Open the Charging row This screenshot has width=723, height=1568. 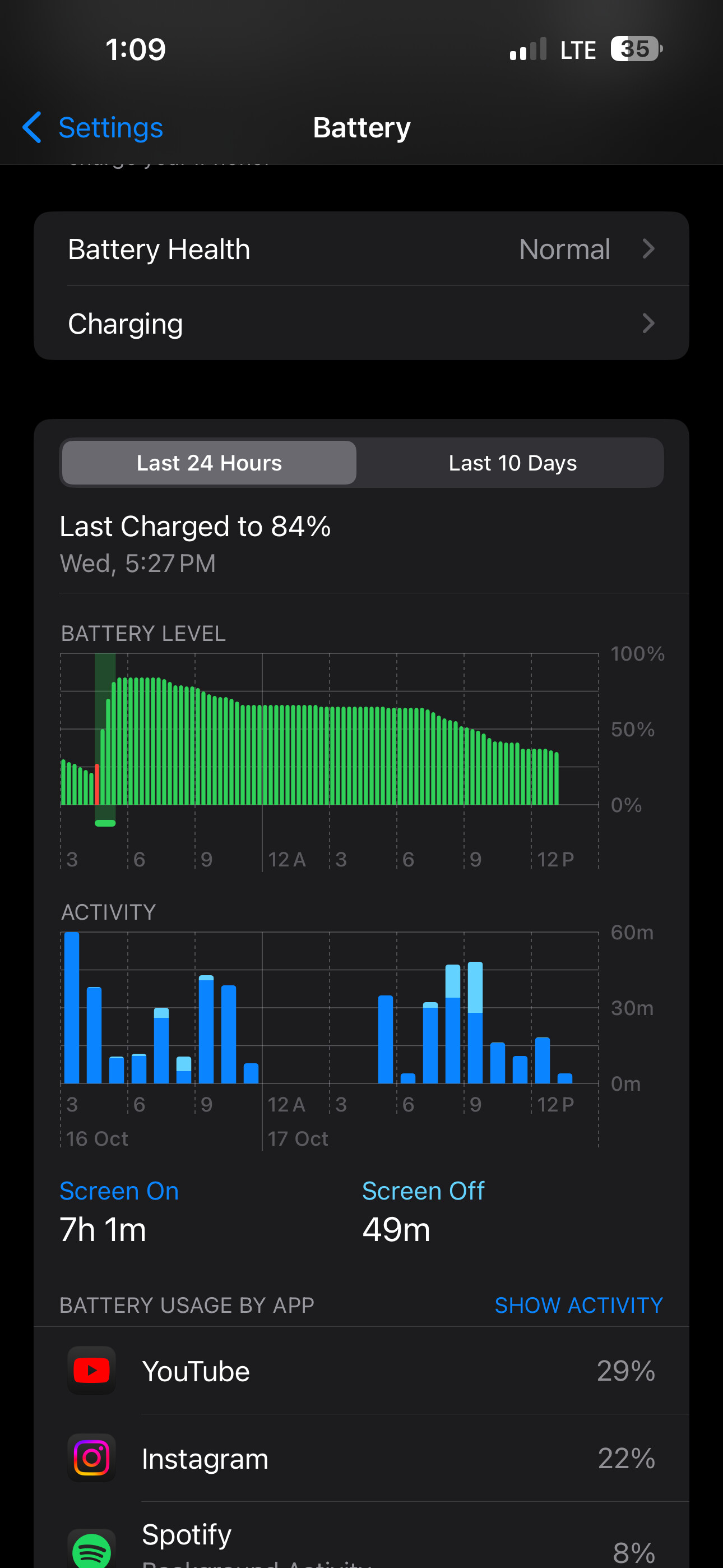[361, 323]
